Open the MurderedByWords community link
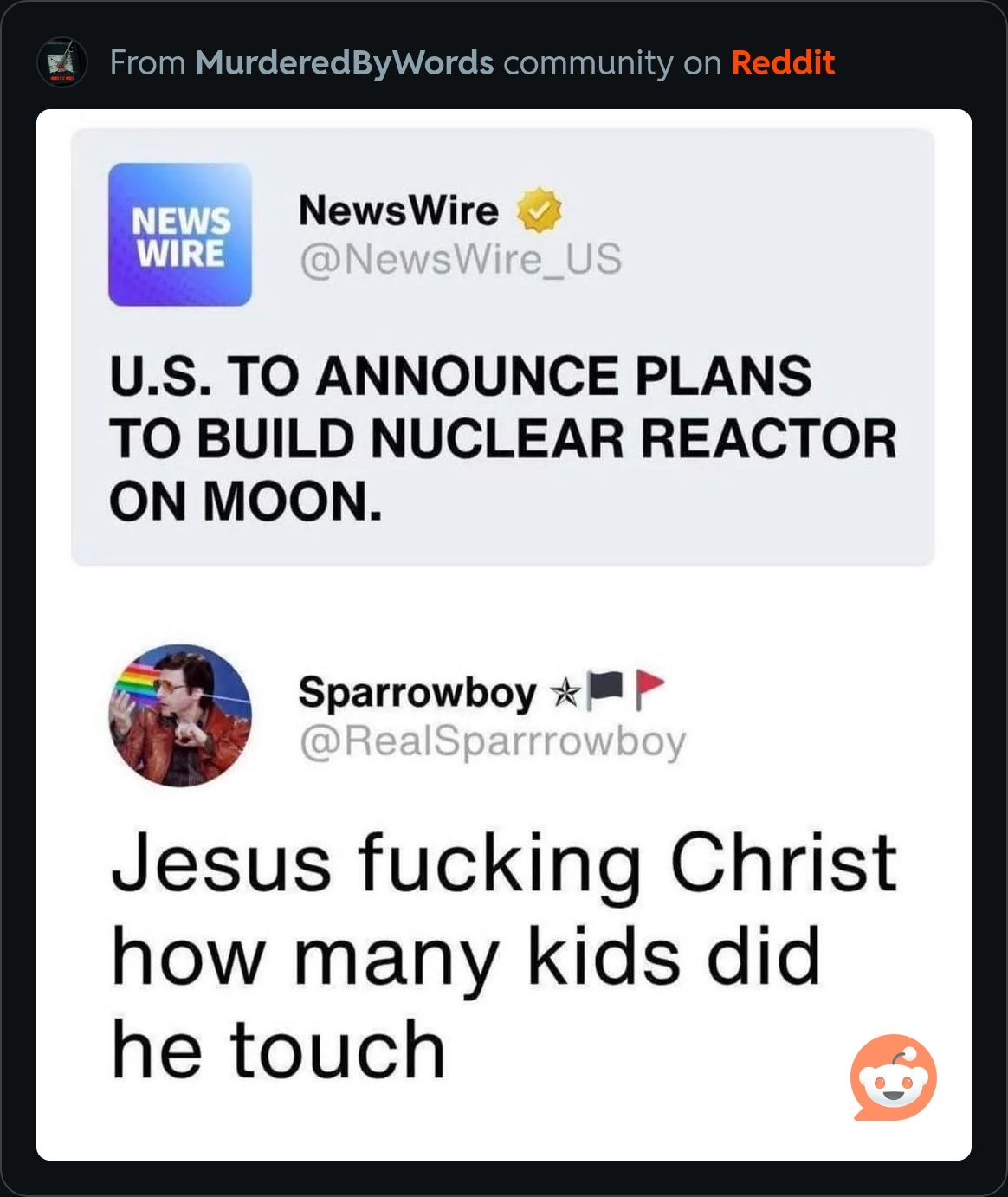The image size is (1008, 1197). (344, 63)
